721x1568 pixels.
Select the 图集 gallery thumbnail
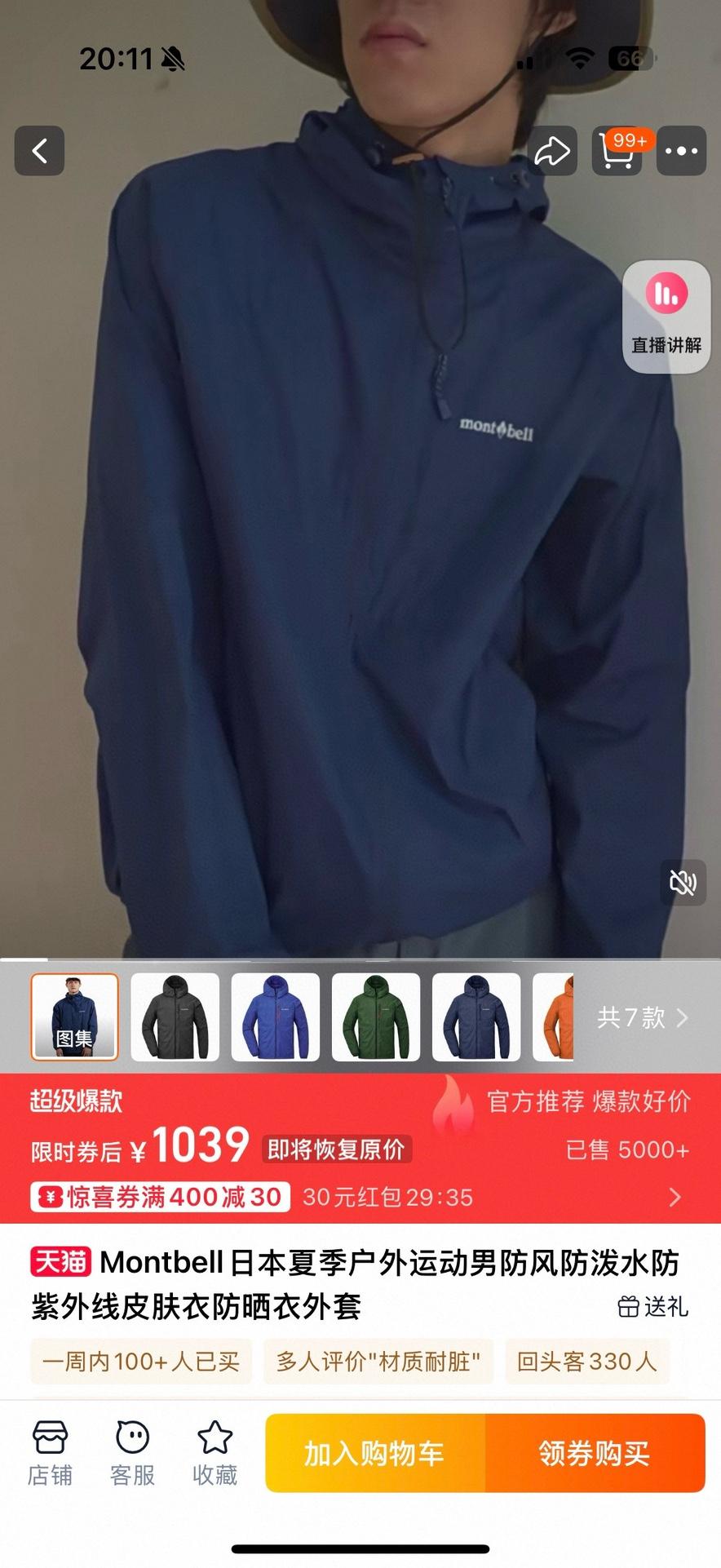pyautogui.click(x=75, y=1017)
